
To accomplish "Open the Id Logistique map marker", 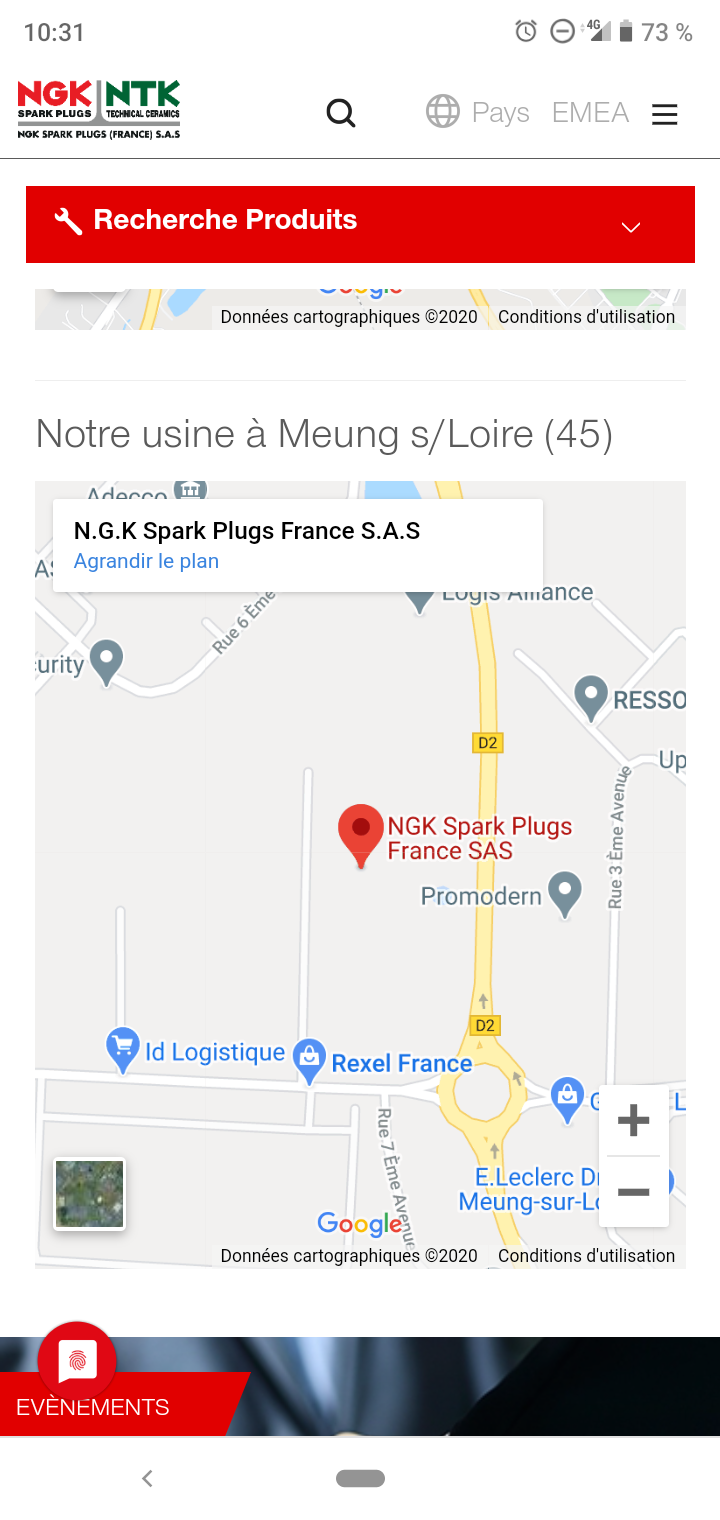I will point(123,1048).
